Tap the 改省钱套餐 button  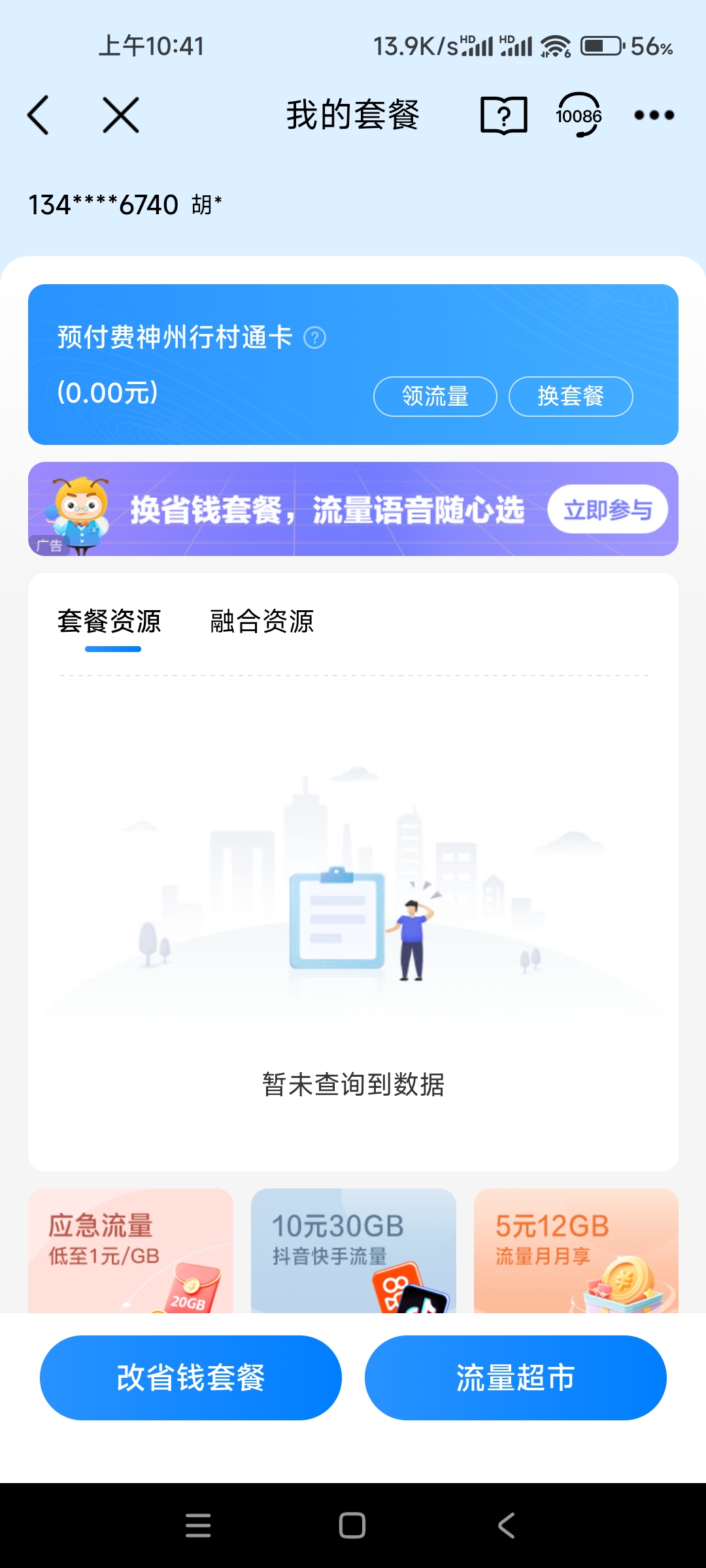[190, 1377]
